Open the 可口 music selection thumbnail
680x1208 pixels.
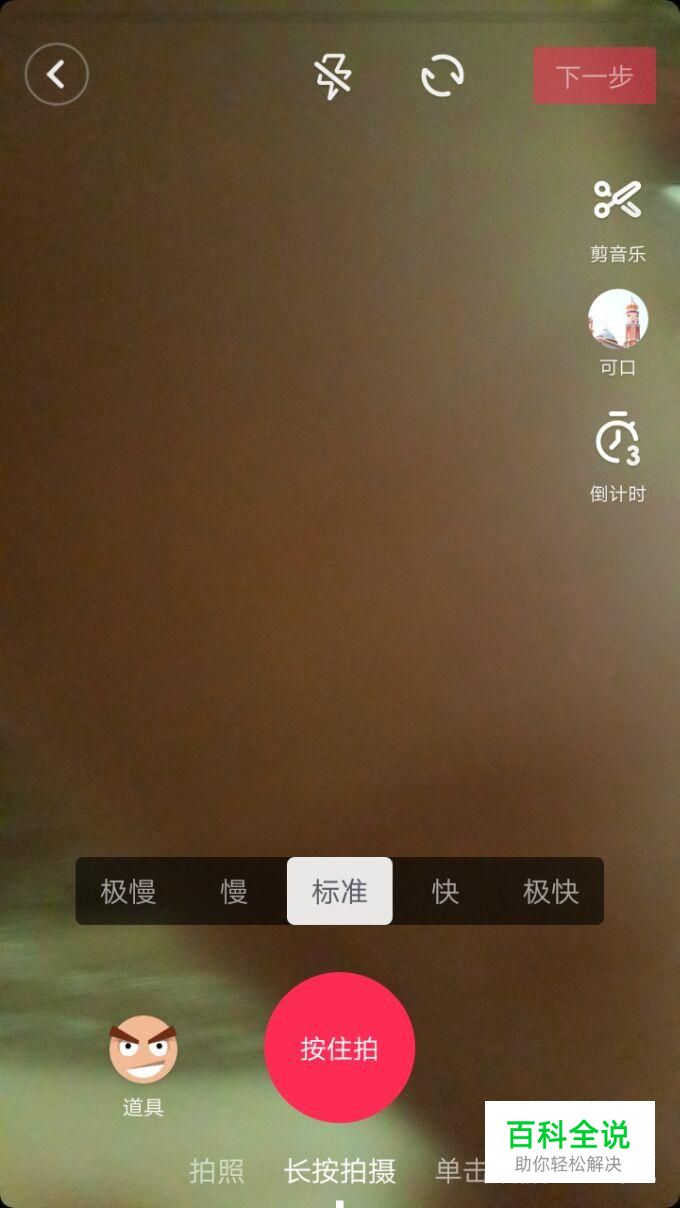(618, 333)
